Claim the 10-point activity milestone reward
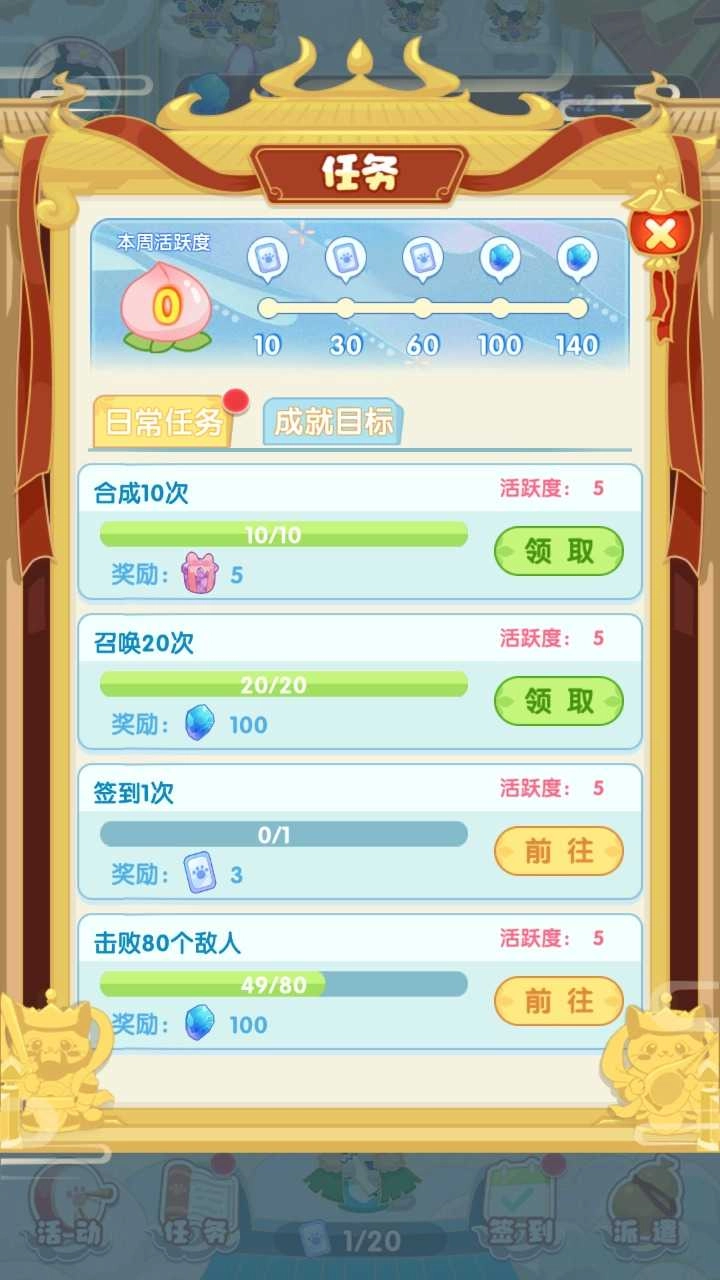Image resolution: width=720 pixels, height=1280 pixels. (266, 258)
